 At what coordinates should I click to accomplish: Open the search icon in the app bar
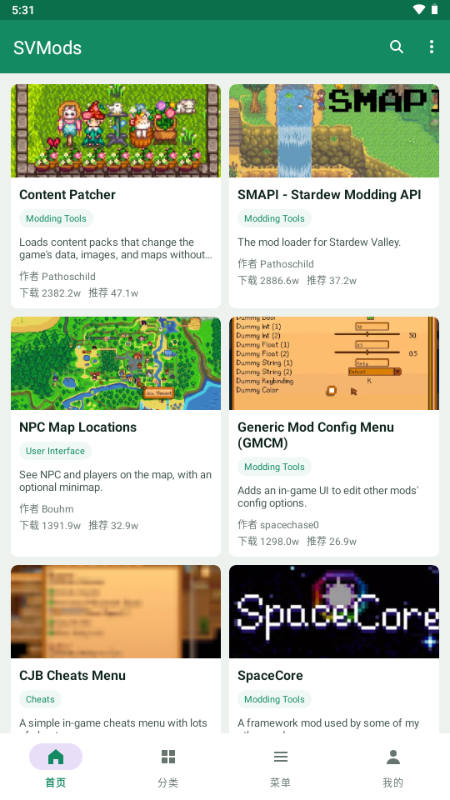(396, 47)
